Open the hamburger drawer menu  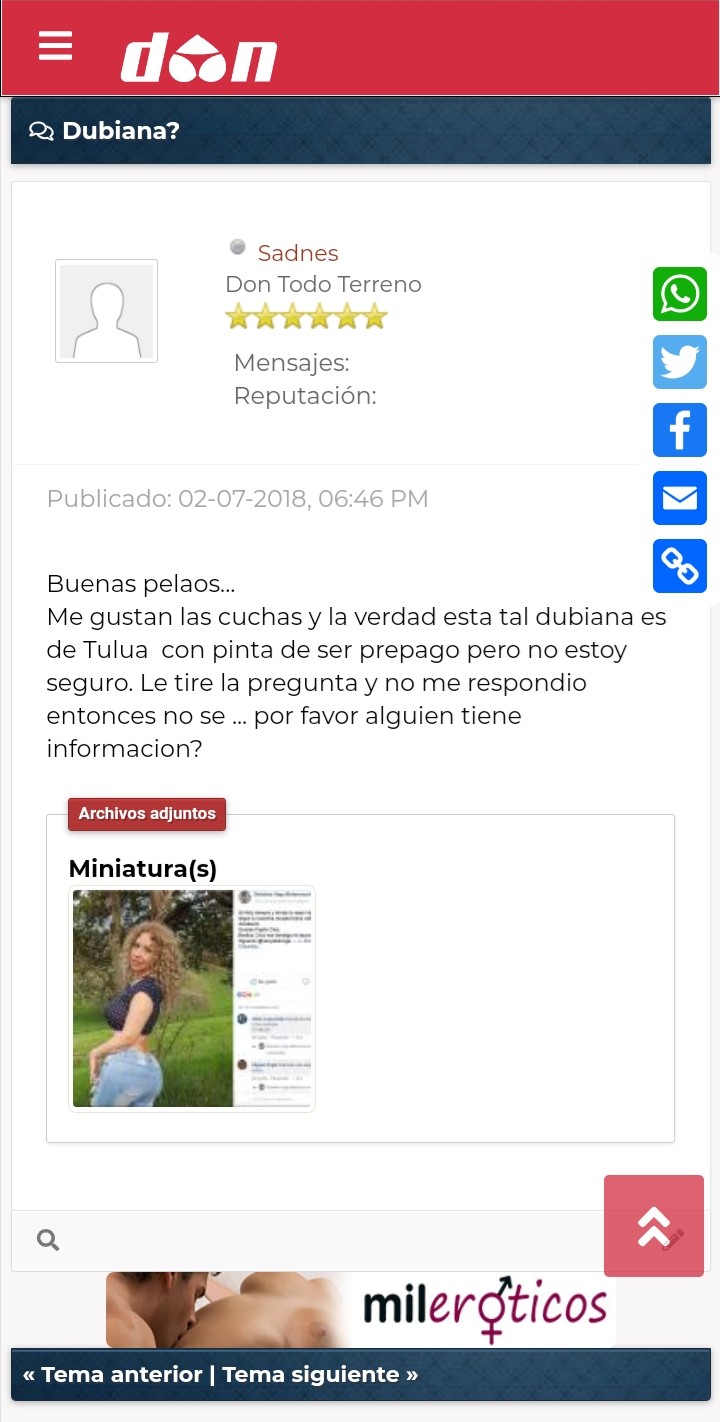pos(55,45)
